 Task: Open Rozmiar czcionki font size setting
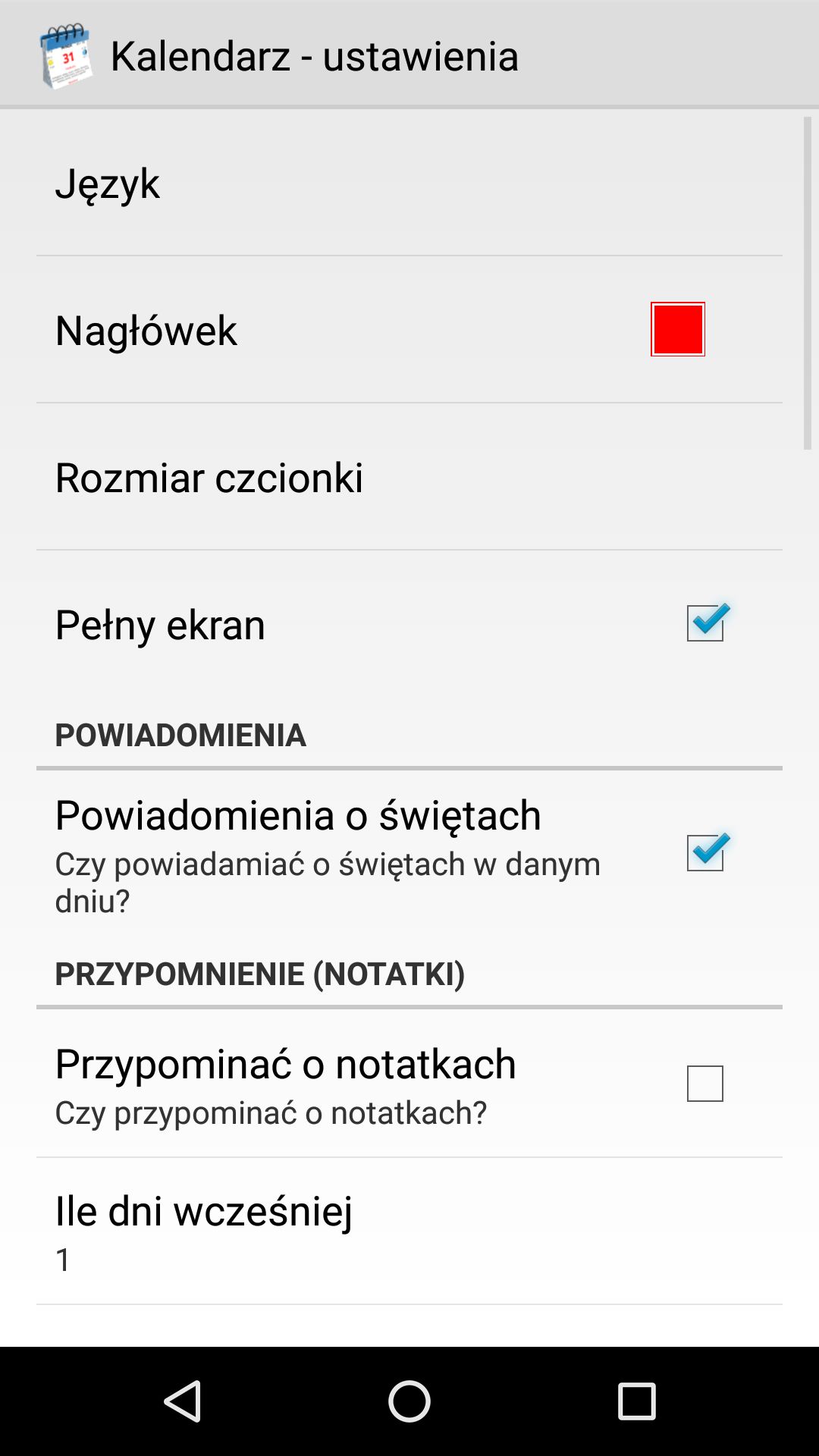[x=409, y=476]
